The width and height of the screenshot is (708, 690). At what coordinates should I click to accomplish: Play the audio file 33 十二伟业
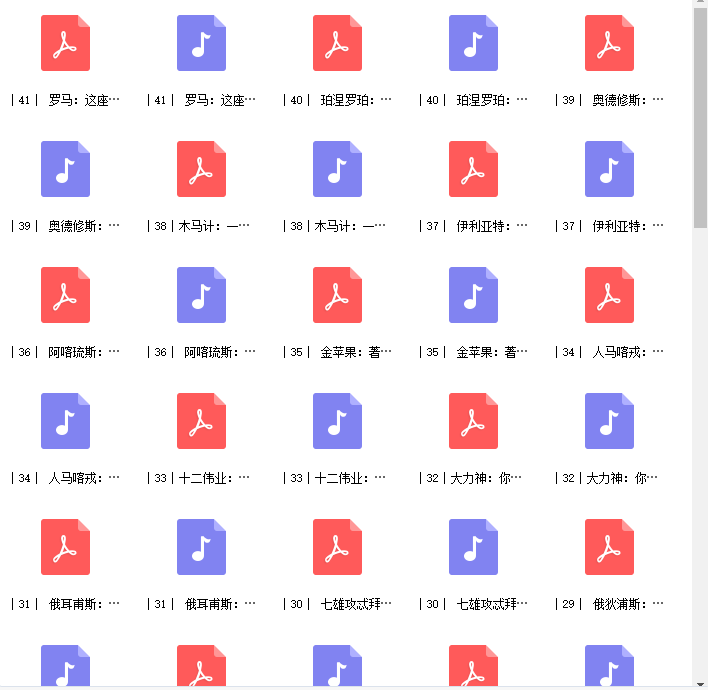coord(337,422)
